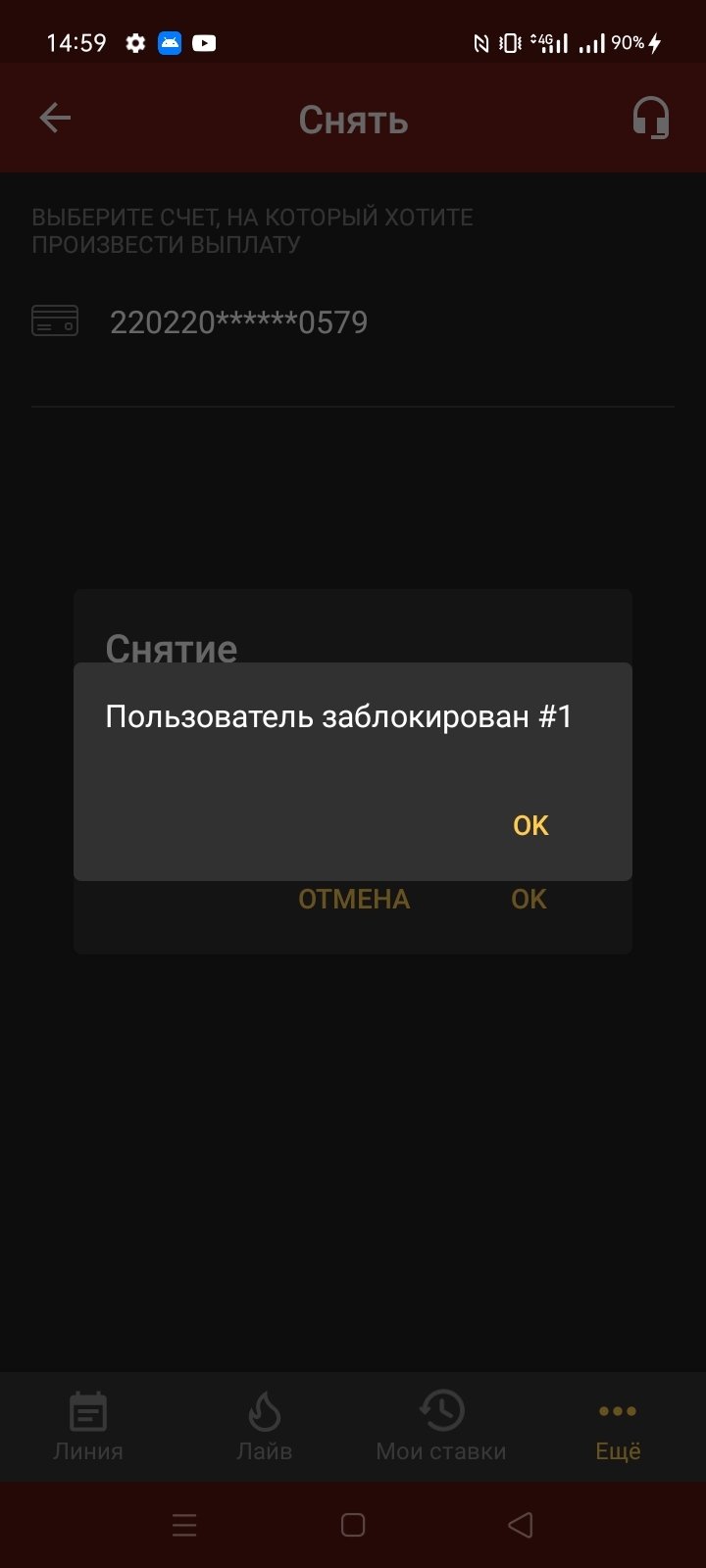The height and width of the screenshot is (1568, 706).
Task: Tap the system back button
Action: (x=521, y=1525)
